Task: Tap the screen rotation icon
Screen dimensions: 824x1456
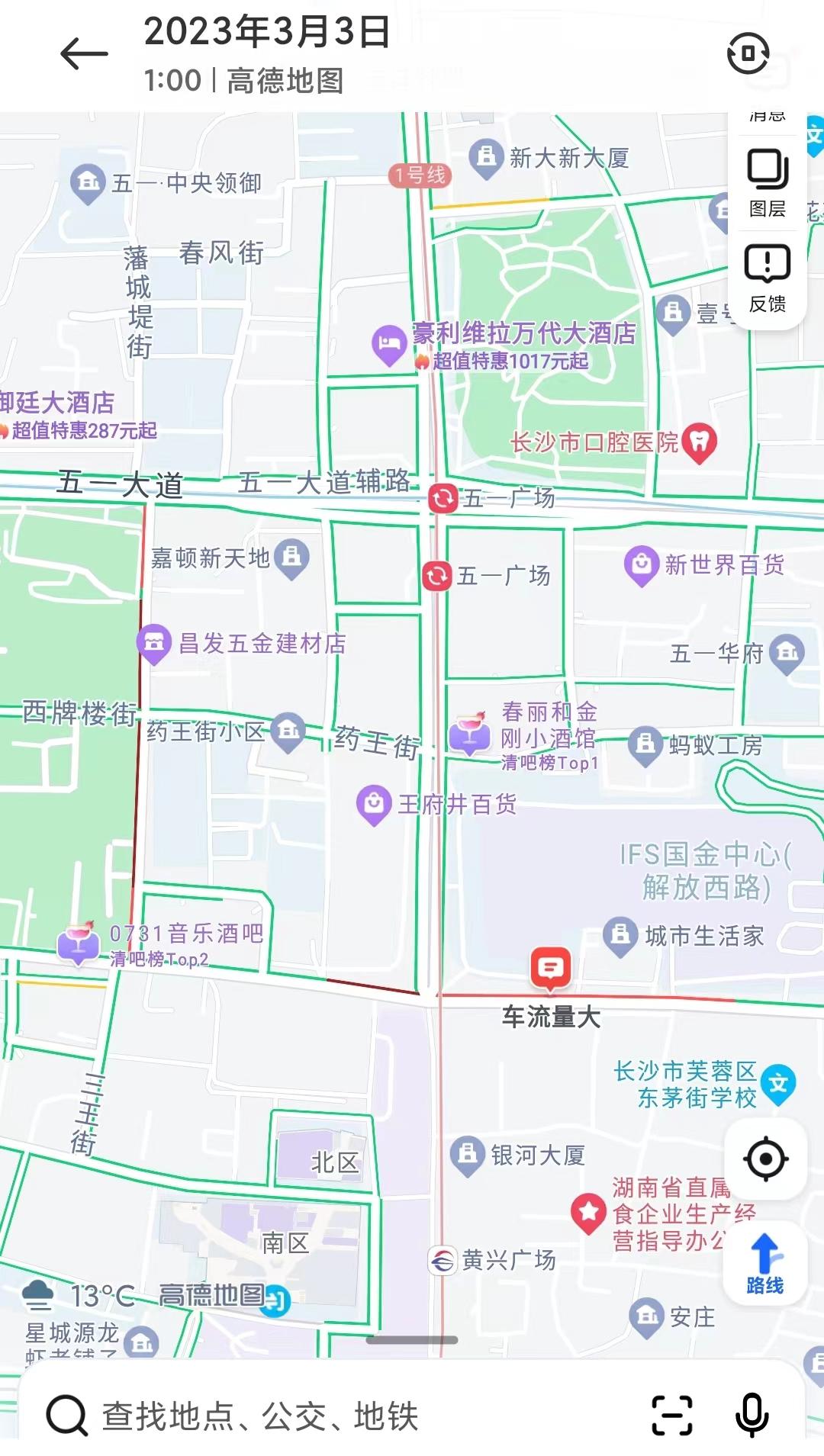Action: [748, 53]
